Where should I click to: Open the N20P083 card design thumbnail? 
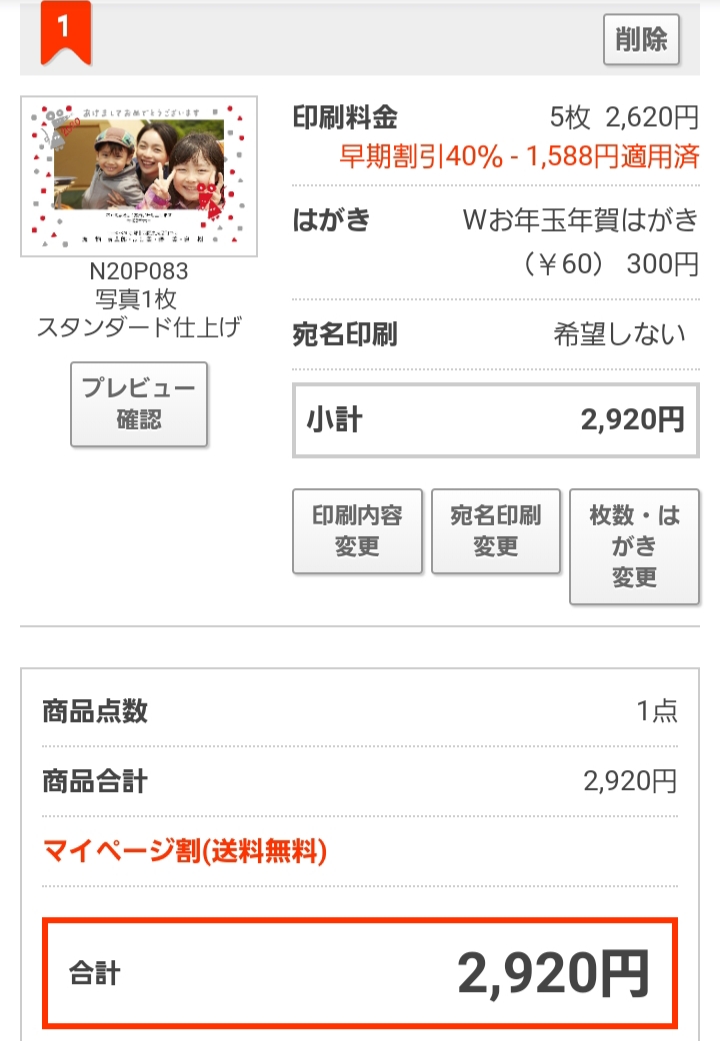click(x=139, y=176)
